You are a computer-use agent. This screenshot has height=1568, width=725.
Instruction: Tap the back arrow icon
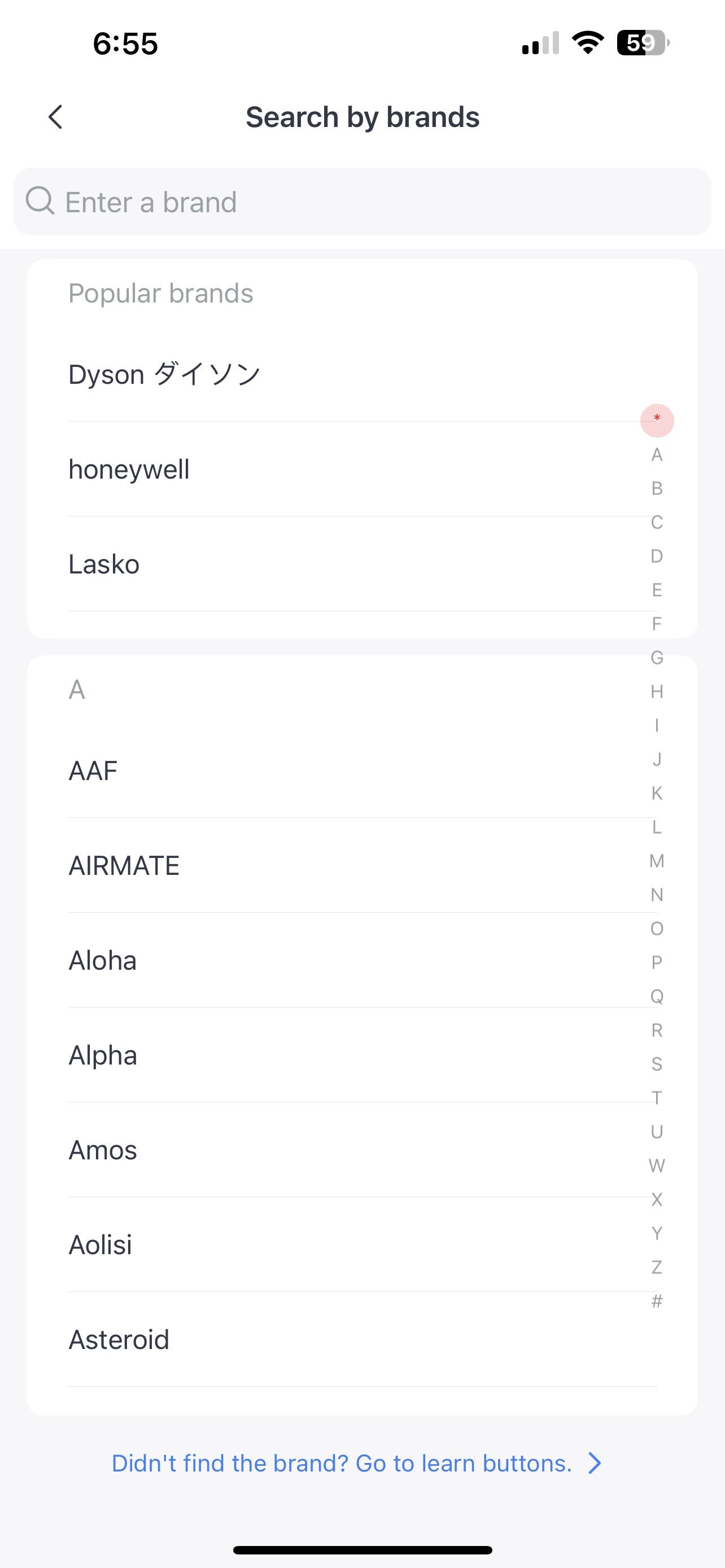(x=55, y=117)
